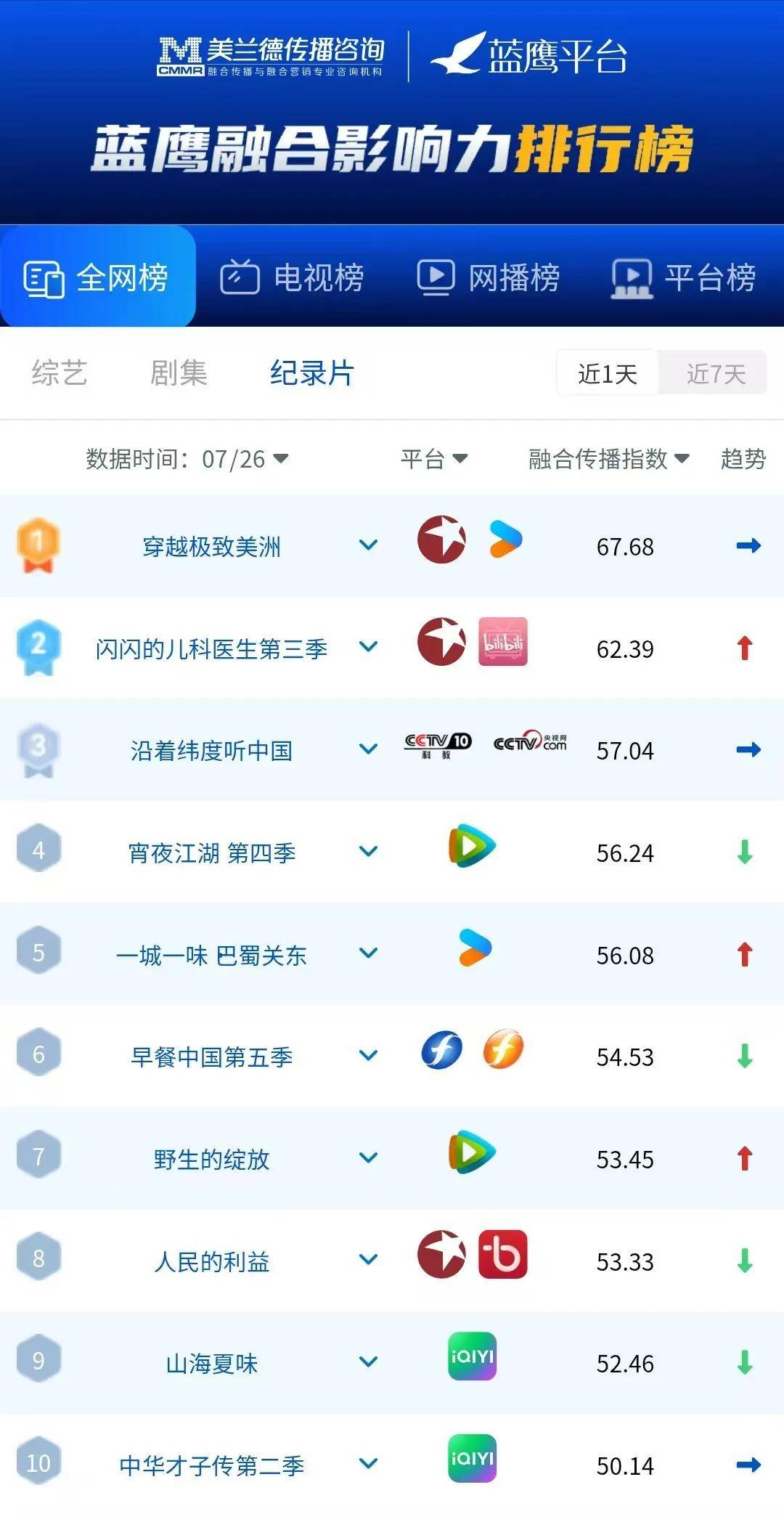
Task: Switch to the 电视榜 tab
Action: click(292, 277)
